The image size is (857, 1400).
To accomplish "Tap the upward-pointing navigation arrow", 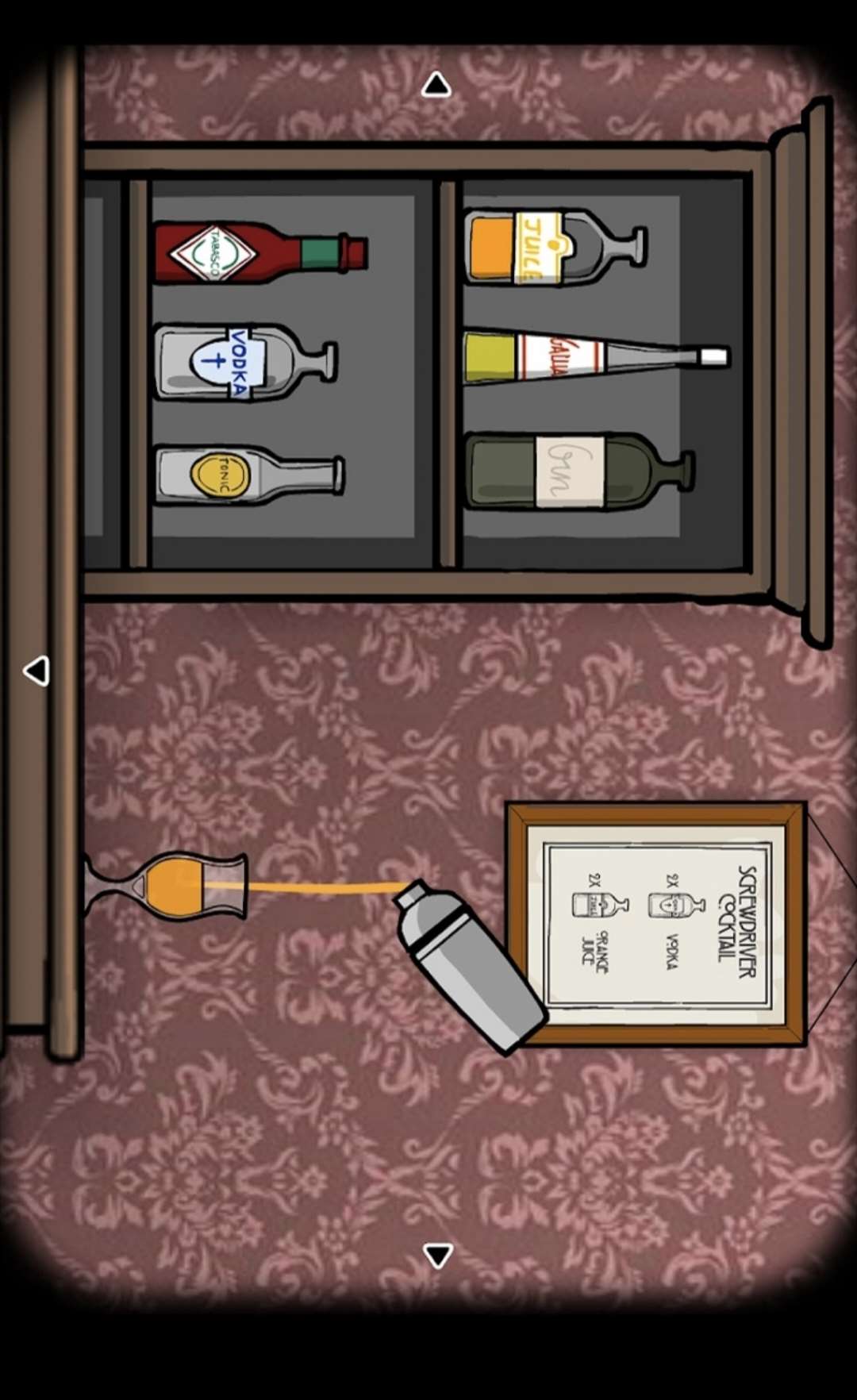I will [436, 85].
